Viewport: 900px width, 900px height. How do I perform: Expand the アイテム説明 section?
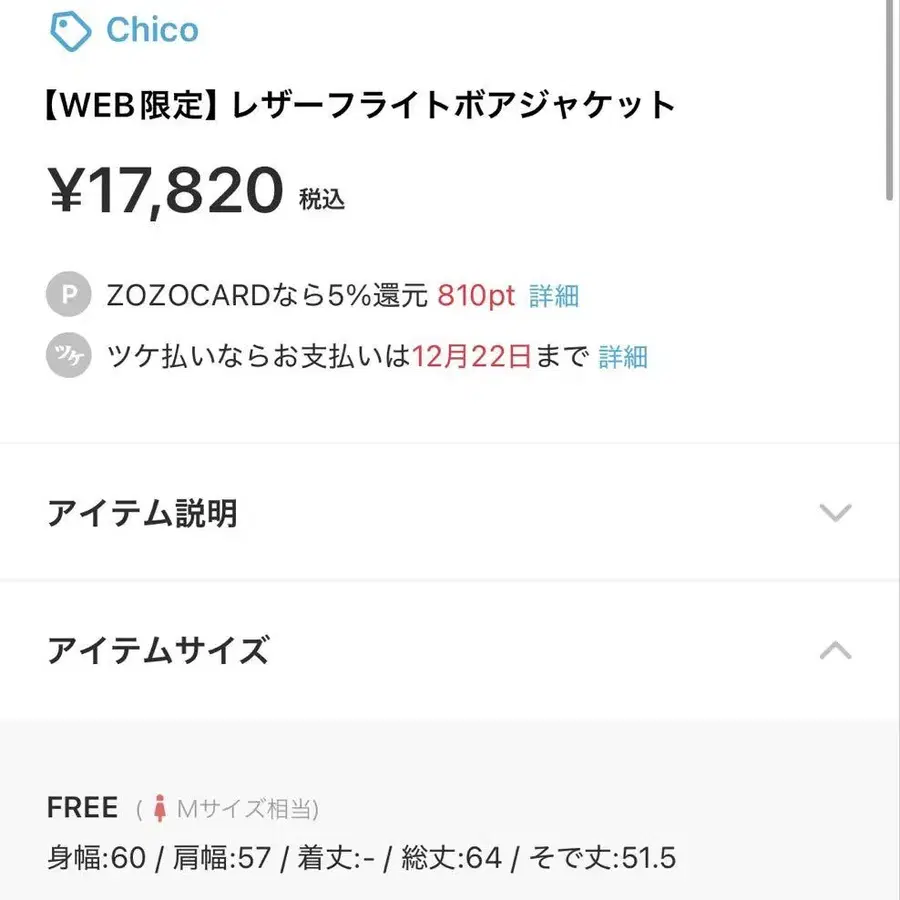(x=450, y=512)
